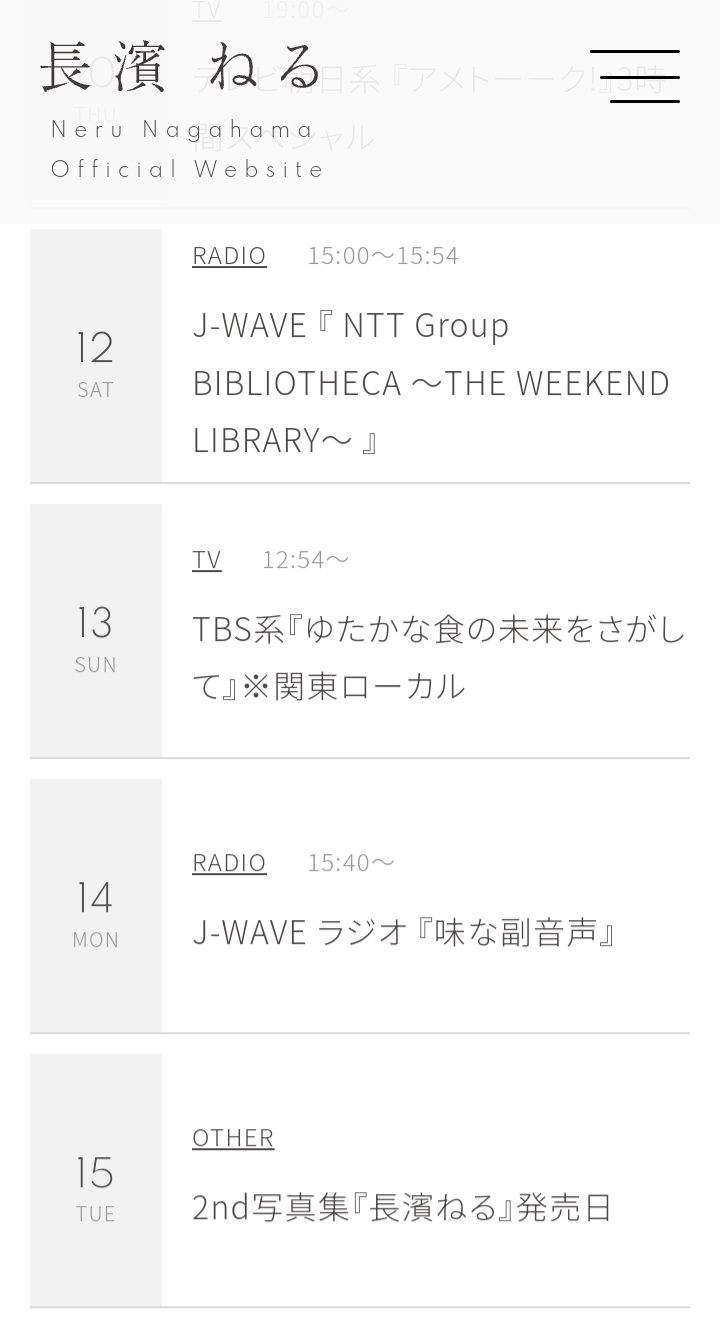Tap RADIO category on the 14 MON entry

229,862
